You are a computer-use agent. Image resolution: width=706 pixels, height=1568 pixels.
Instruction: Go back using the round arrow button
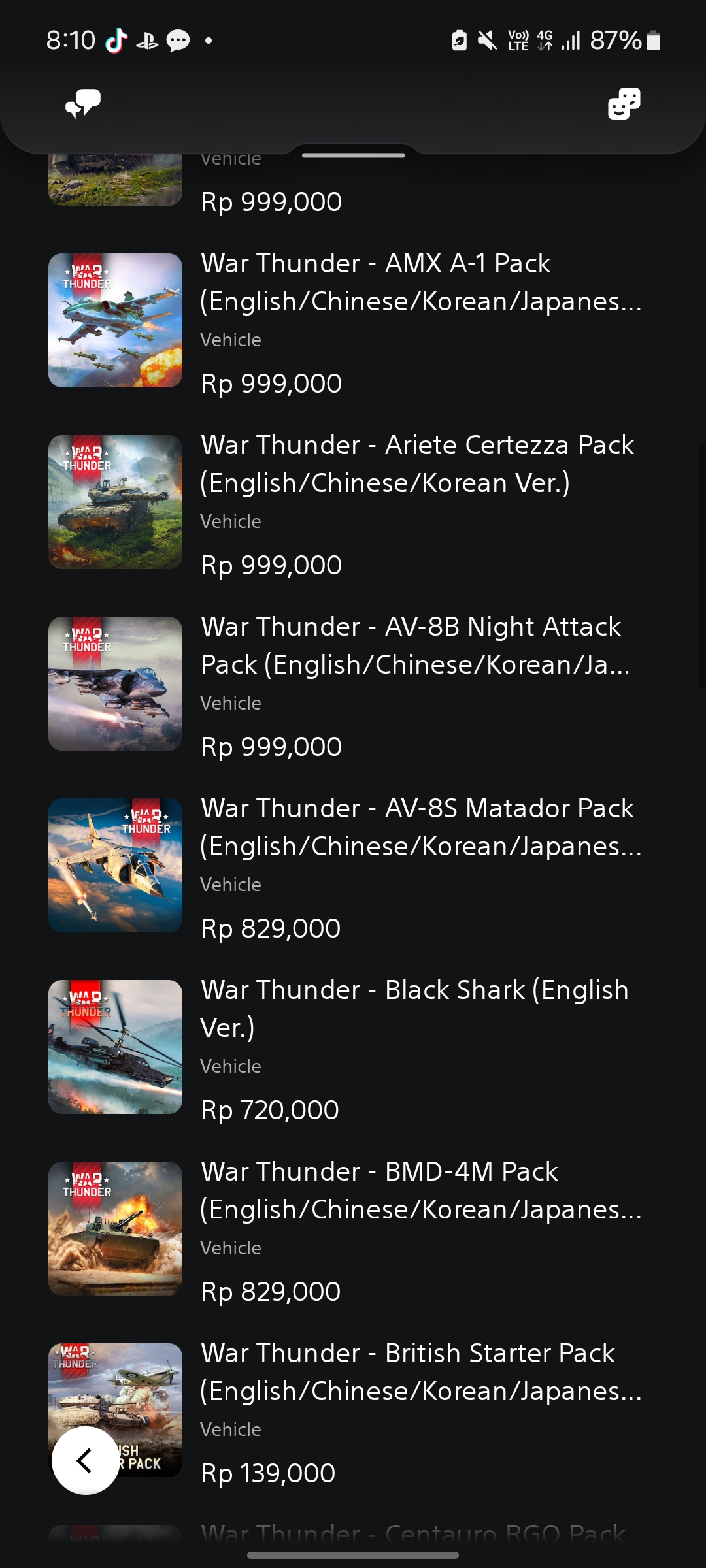pos(86,1460)
